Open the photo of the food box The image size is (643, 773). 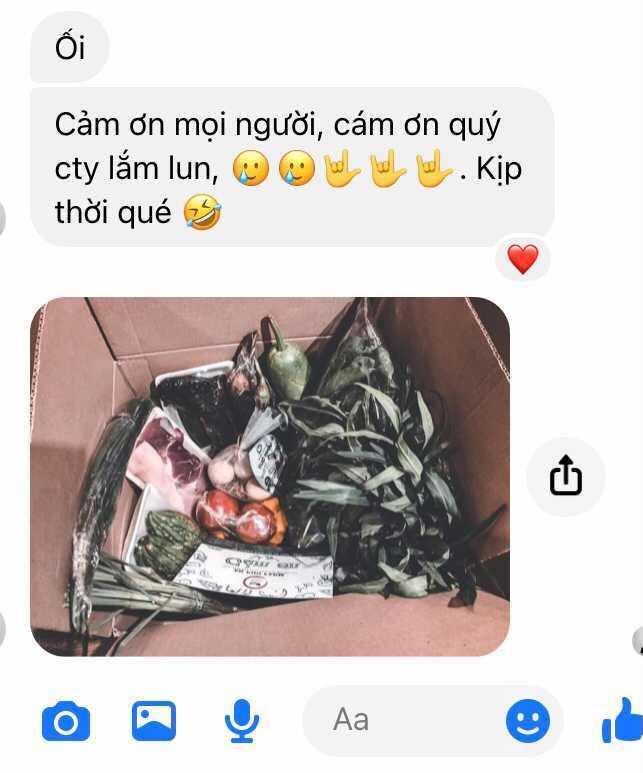pyautogui.click(x=270, y=476)
